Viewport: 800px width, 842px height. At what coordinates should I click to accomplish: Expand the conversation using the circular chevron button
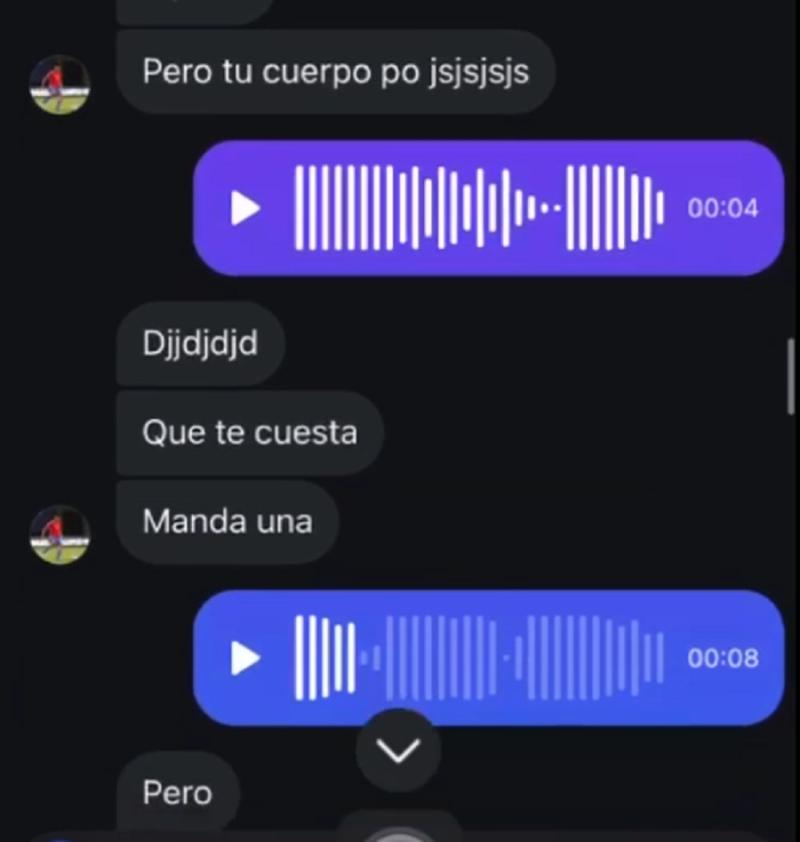[x=399, y=748]
